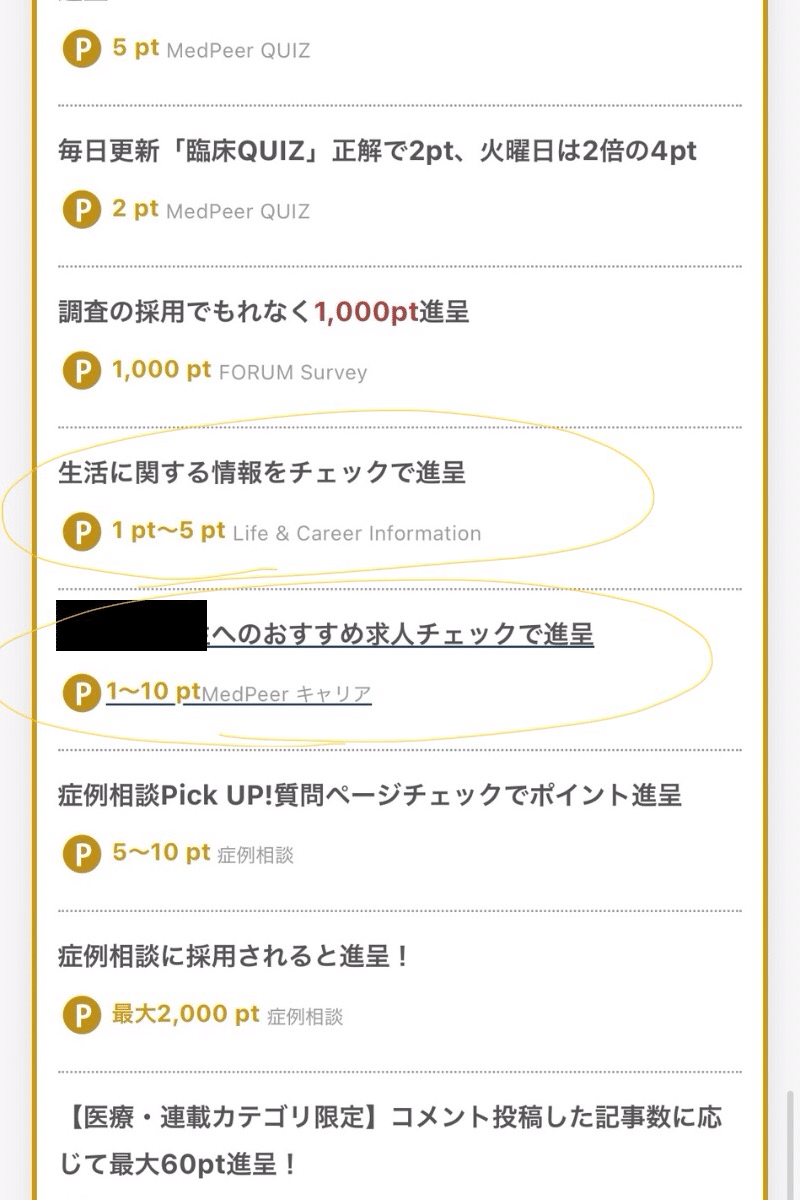The height and width of the screenshot is (1200, 800).
Task: Select the gold point icon in the bottom 症例相談 row
Action: [80, 1015]
